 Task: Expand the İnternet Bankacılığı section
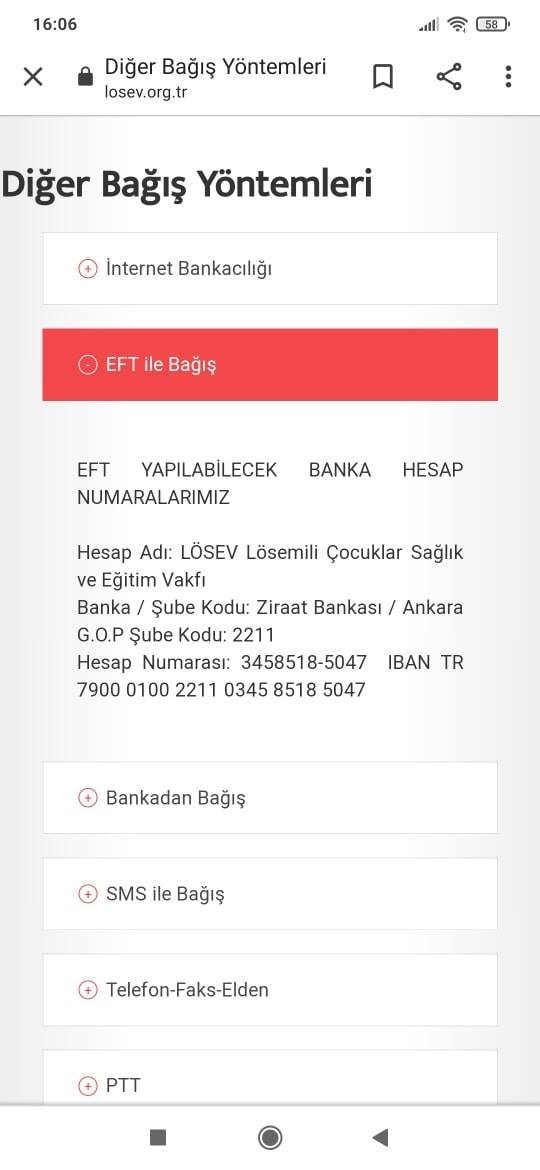click(x=270, y=269)
